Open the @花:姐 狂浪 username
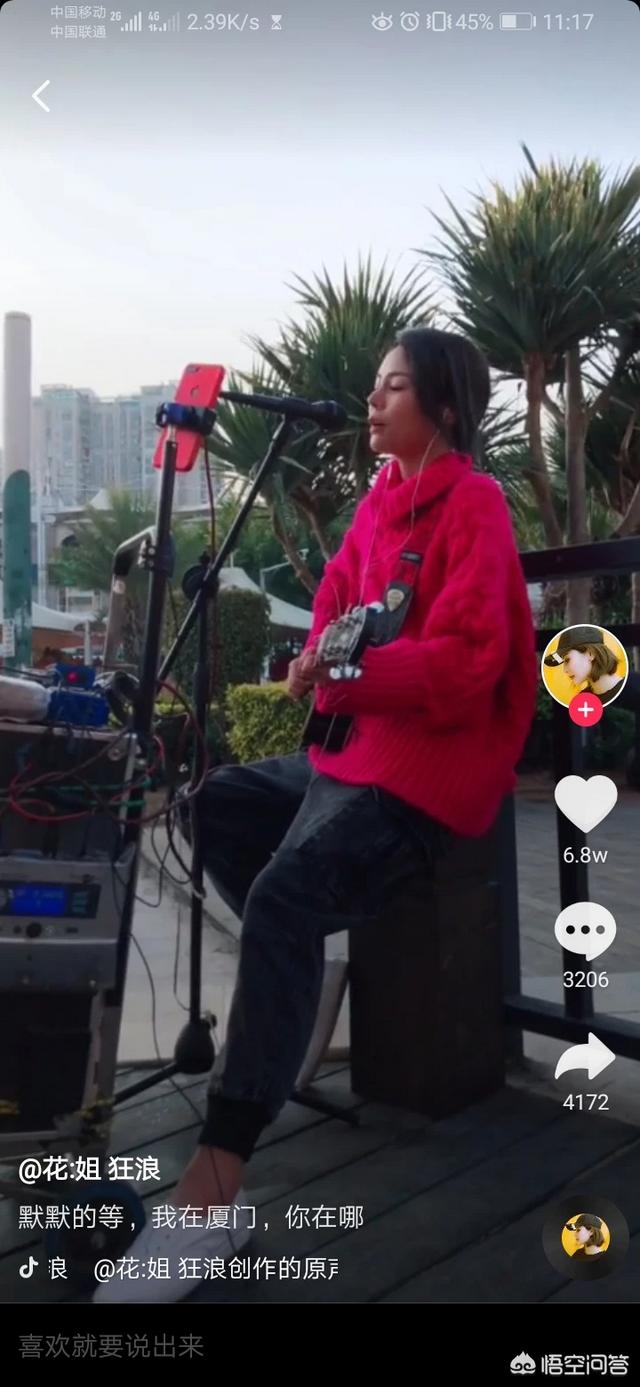This screenshot has width=640, height=1387. (89, 1169)
